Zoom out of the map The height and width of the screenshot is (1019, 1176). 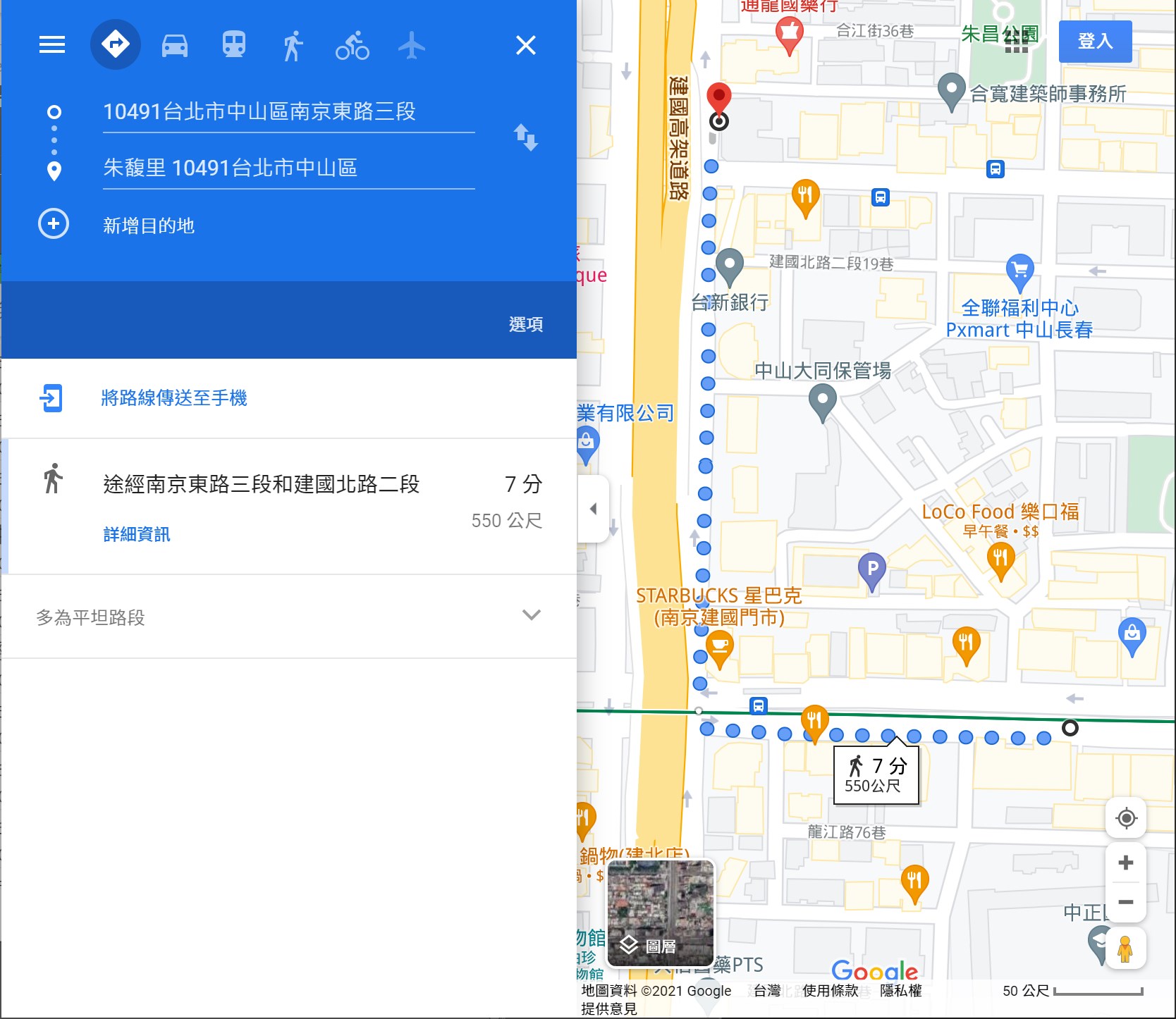click(1126, 902)
